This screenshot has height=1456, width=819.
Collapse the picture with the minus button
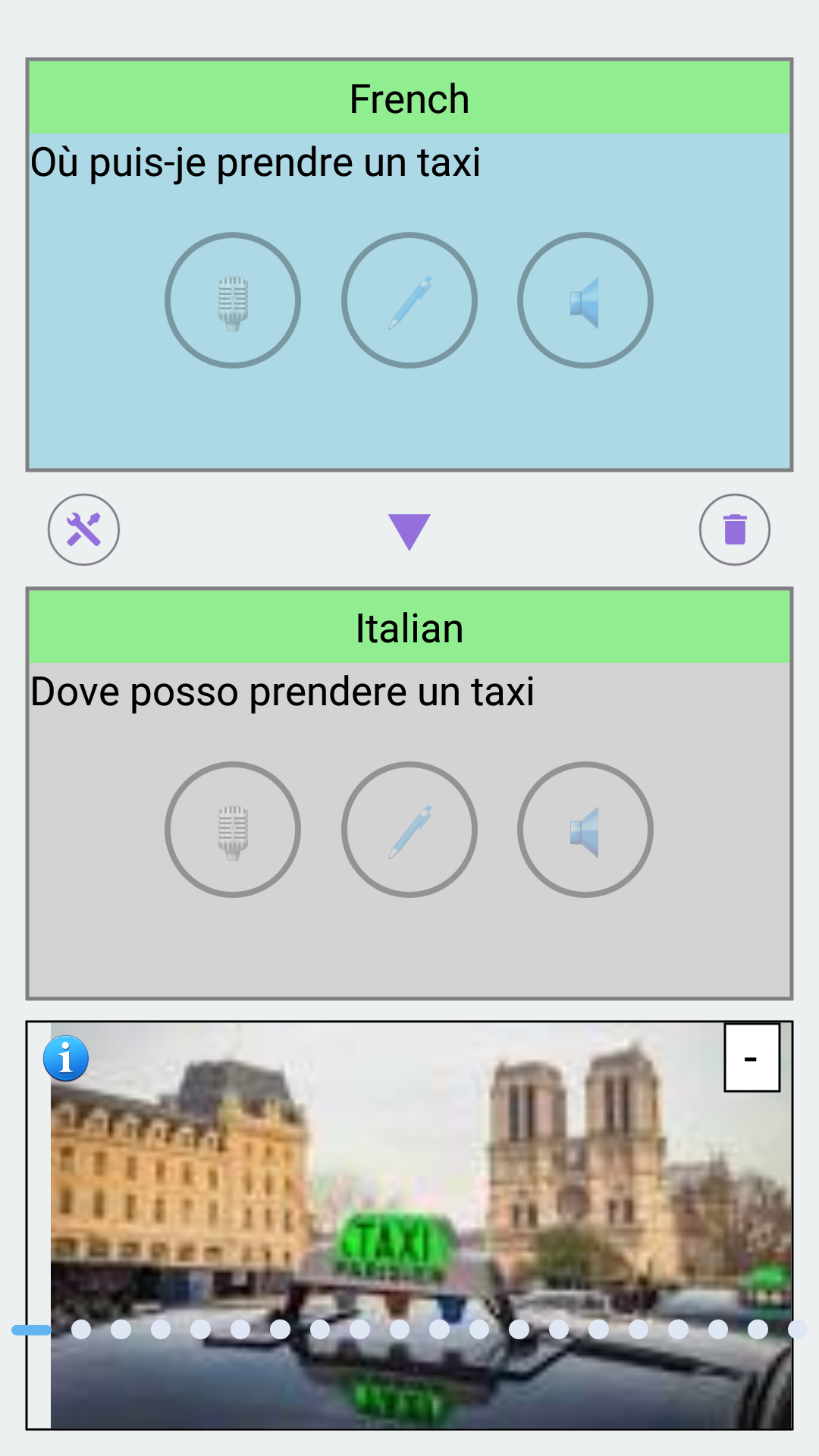(x=752, y=1058)
